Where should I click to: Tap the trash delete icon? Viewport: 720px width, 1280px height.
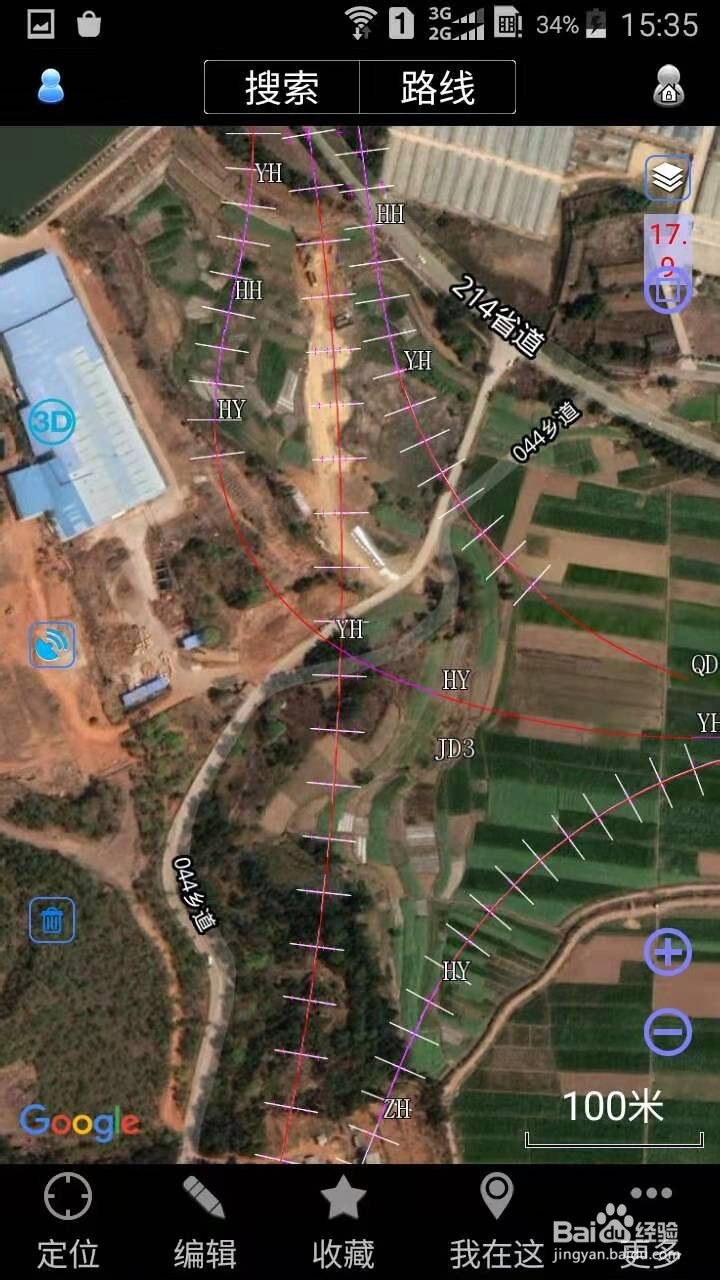52,920
